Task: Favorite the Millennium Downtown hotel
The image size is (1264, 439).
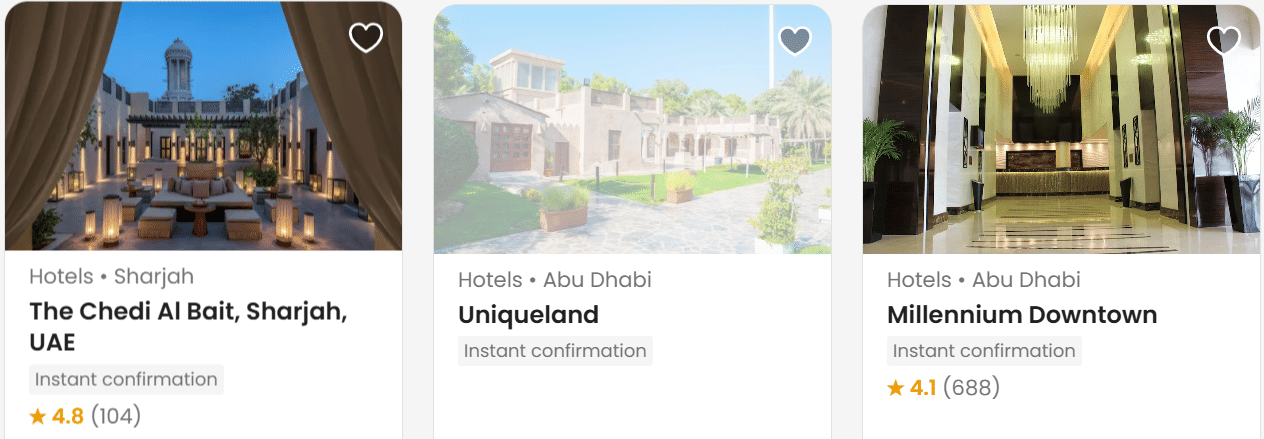Action: tap(1223, 40)
